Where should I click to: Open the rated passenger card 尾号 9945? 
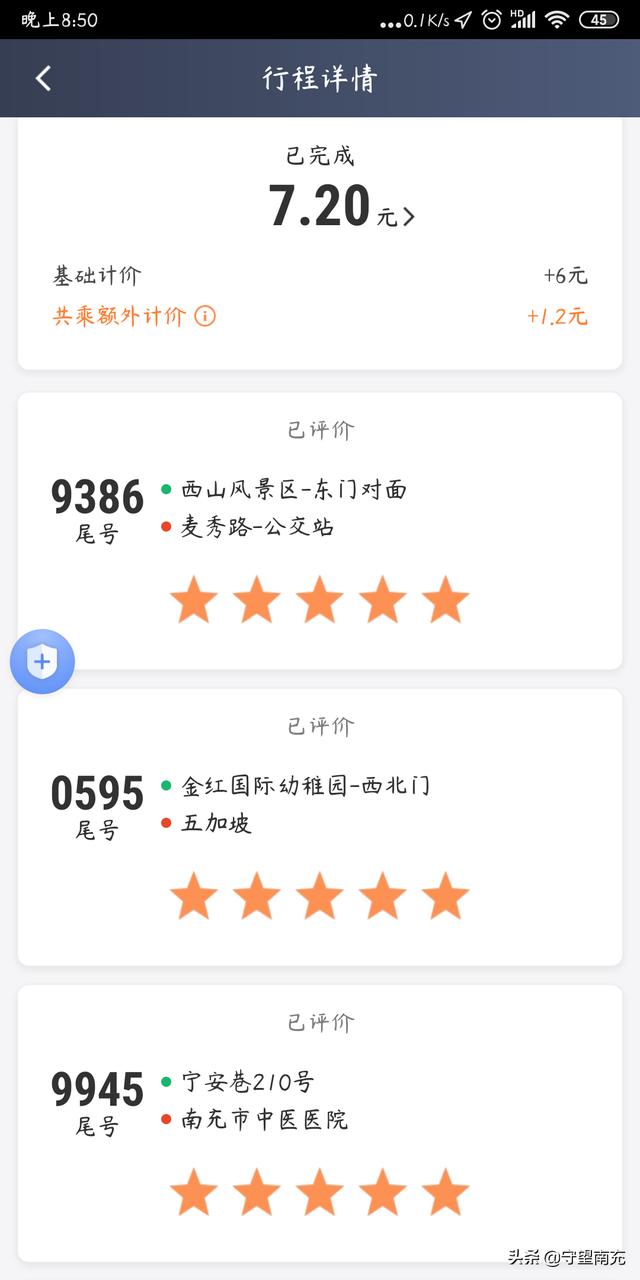click(x=320, y=1123)
